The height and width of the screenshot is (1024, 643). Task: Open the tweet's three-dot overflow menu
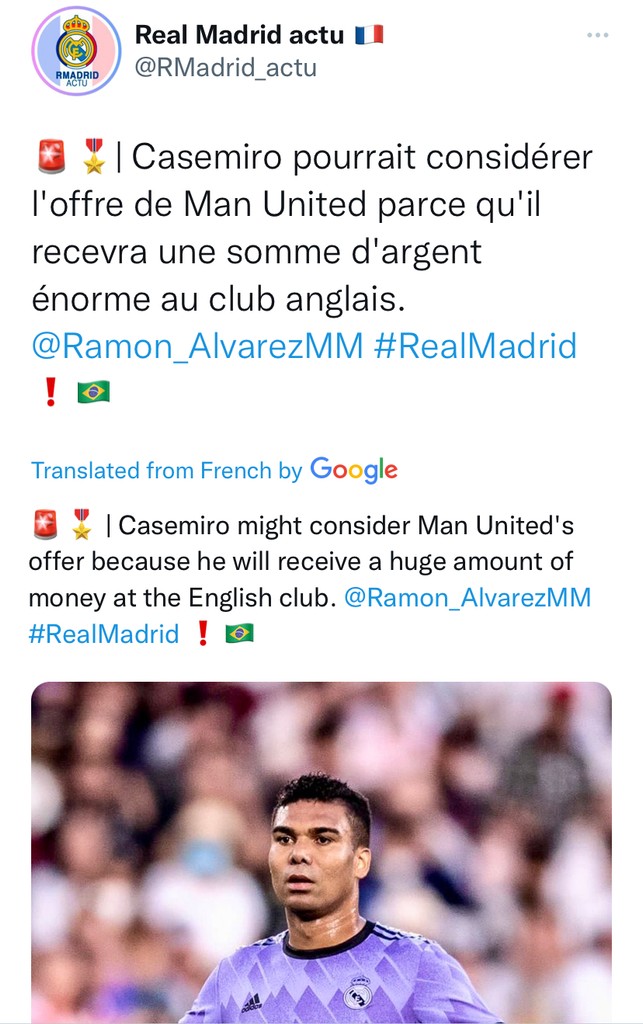(x=597, y=35)
